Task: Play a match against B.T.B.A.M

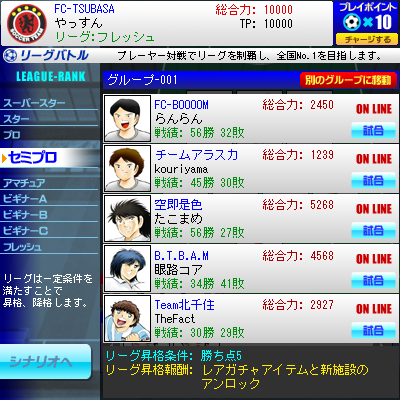Action: point(373,280)
